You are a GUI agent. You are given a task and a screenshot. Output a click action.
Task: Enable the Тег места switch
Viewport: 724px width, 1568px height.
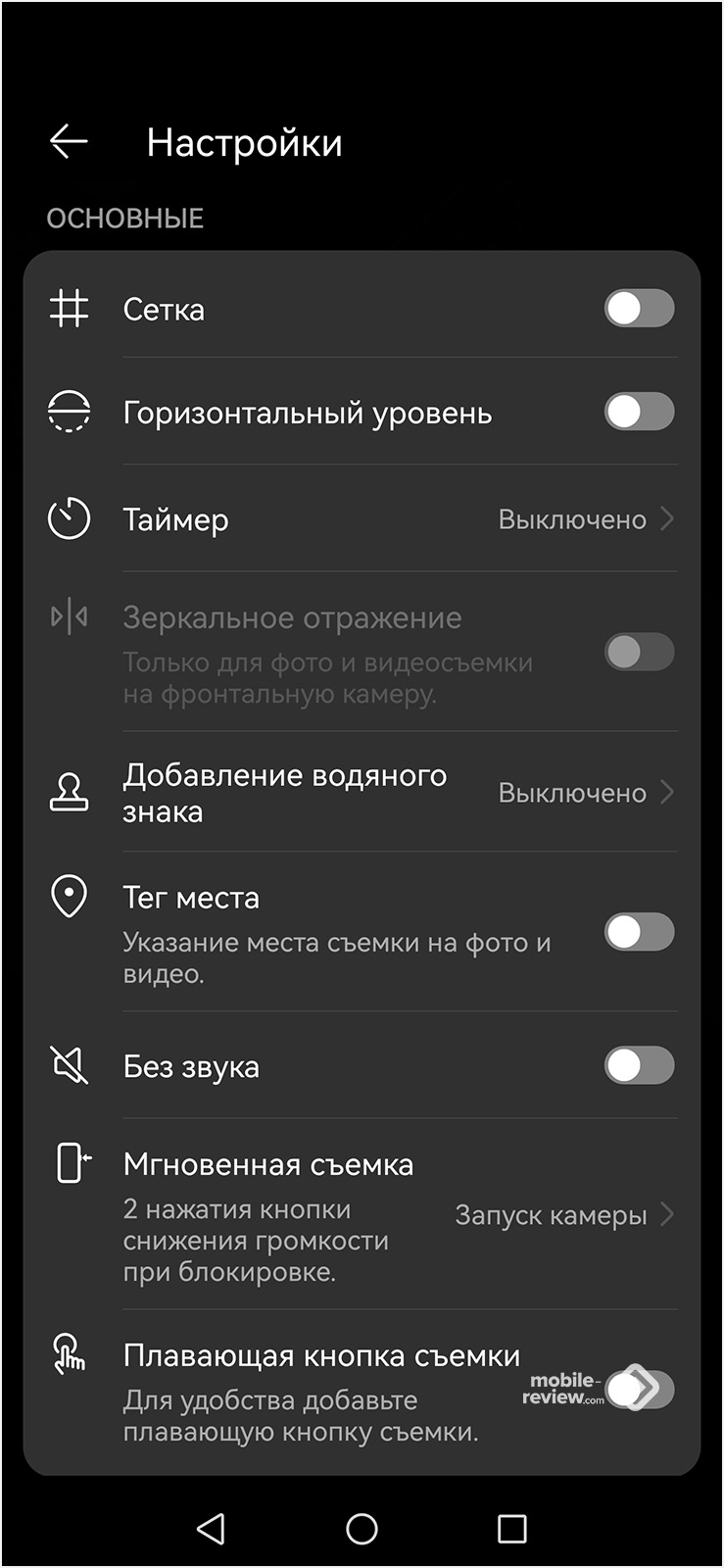(639, 932)
